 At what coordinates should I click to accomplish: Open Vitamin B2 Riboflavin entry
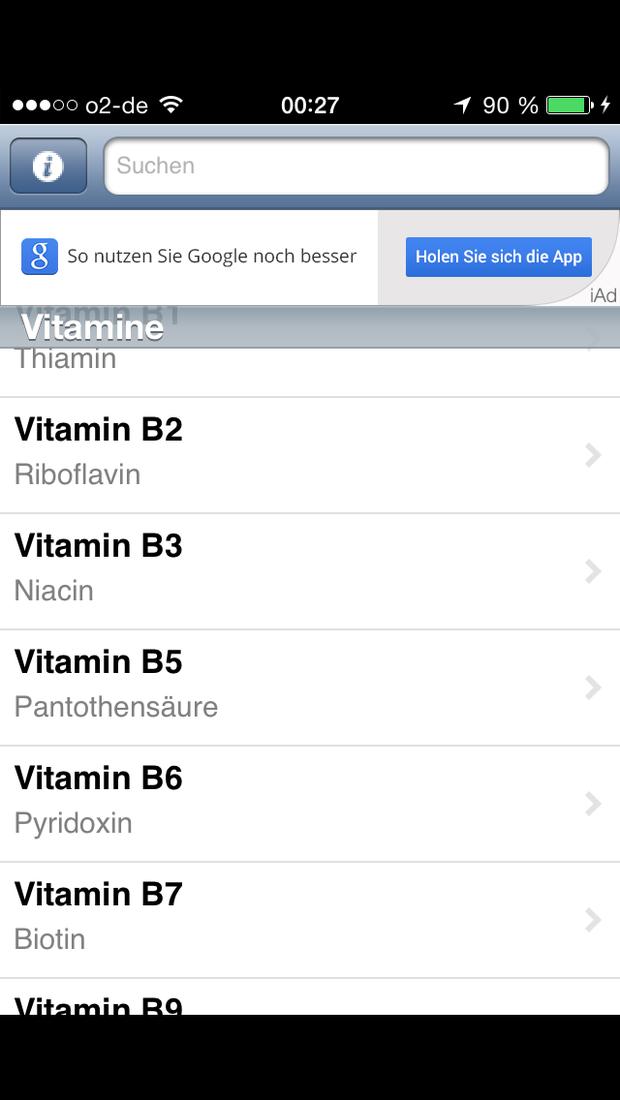310,455
